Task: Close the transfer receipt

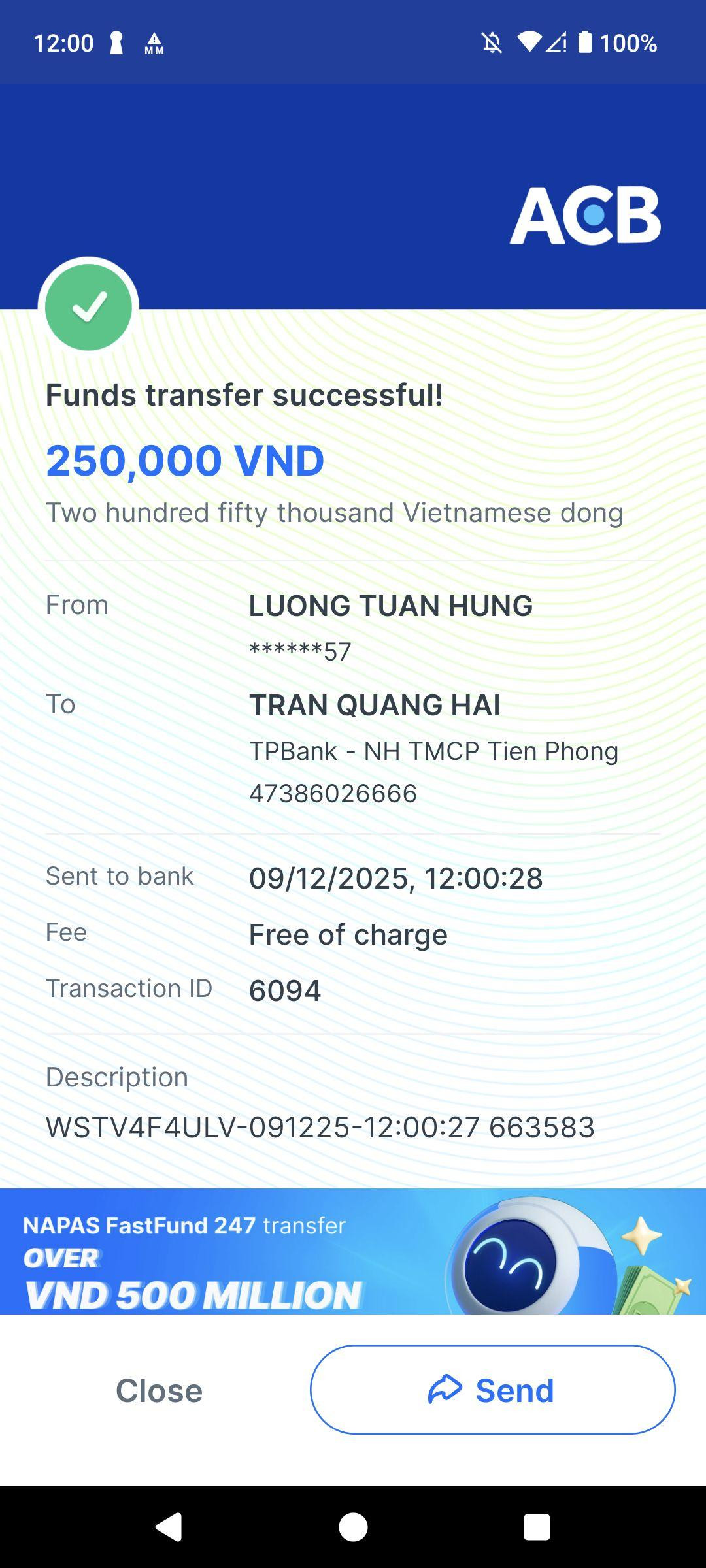Action: coord(159,1390)
